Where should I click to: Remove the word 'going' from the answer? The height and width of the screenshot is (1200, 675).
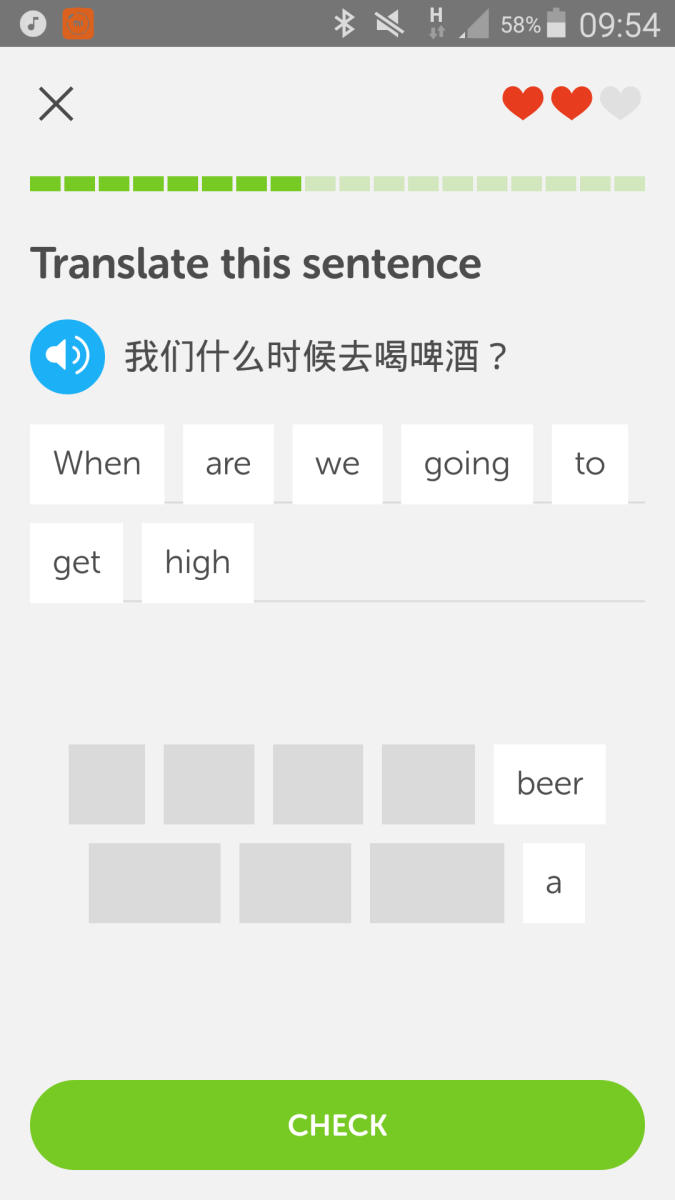point(467,464)
